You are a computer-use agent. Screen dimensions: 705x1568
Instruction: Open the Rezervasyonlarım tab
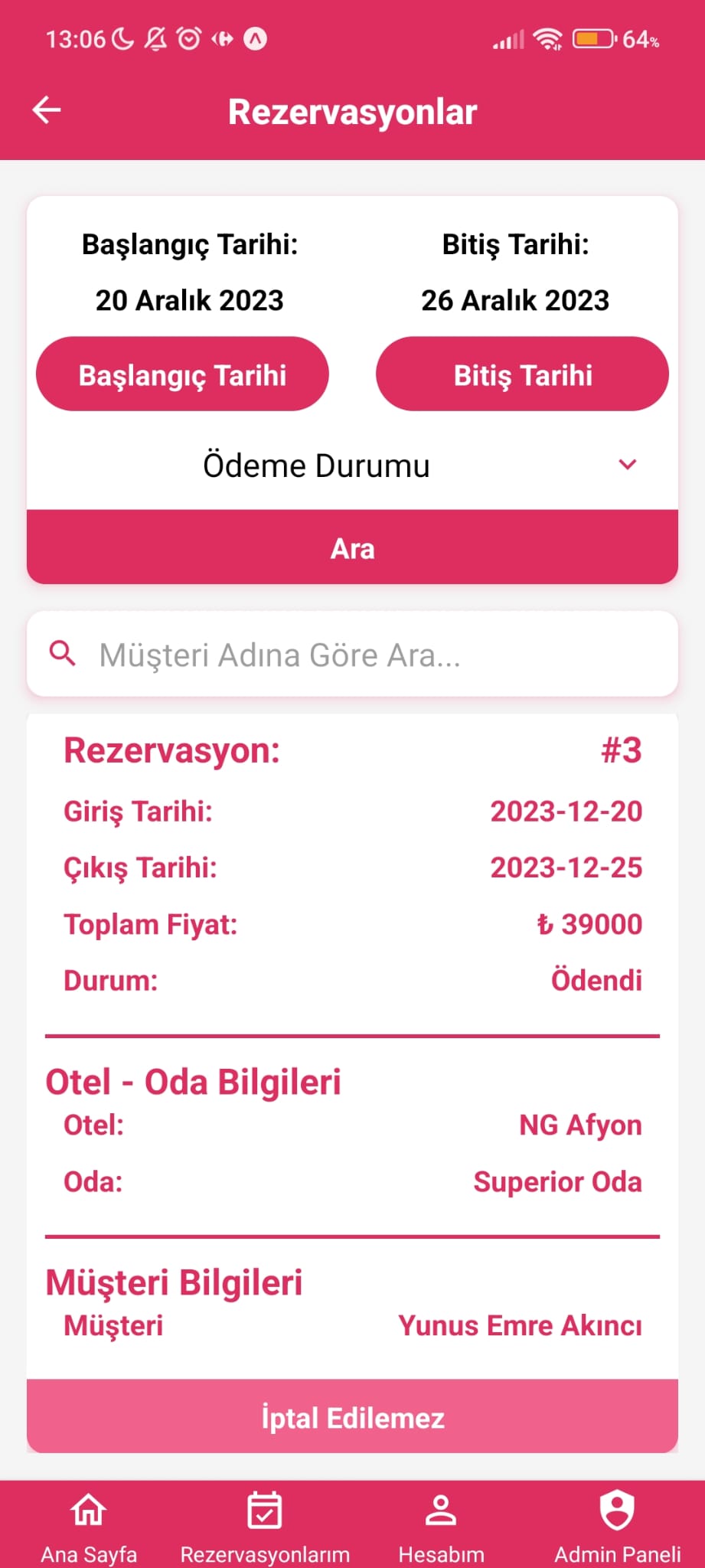265,1526
